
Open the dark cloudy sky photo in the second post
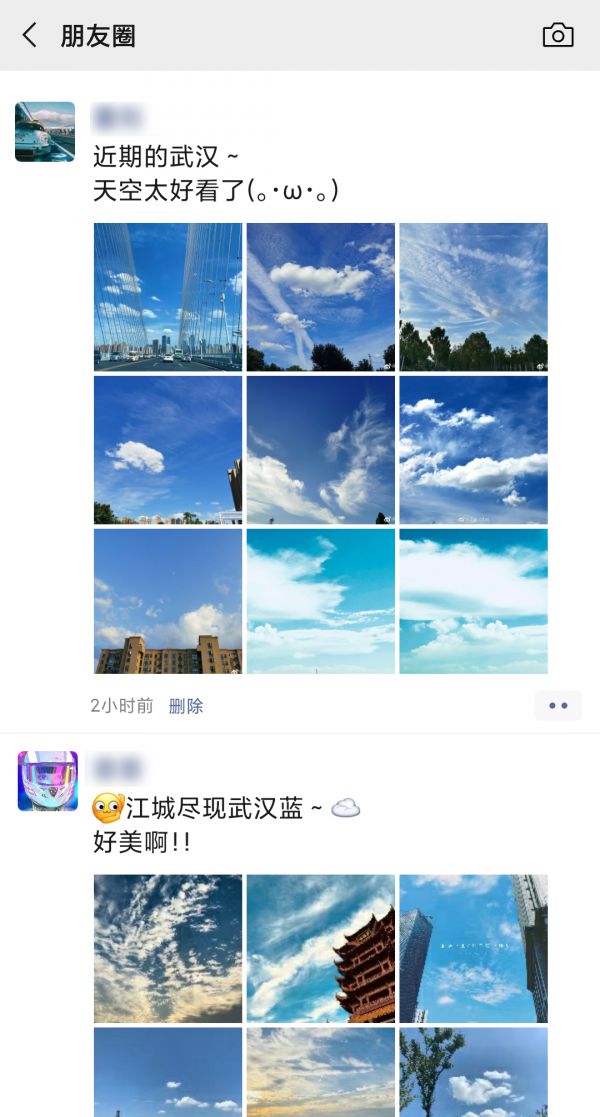pos(167,948)
